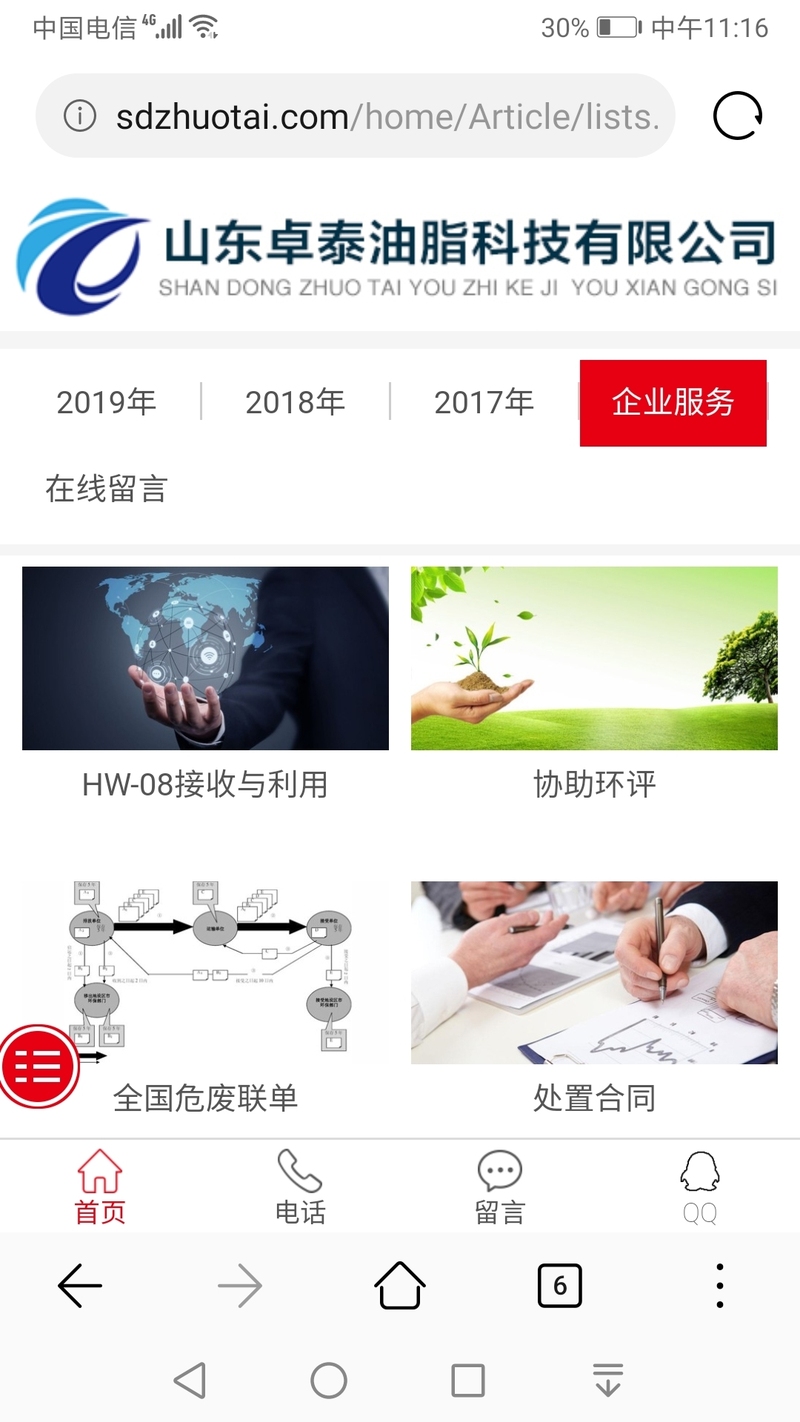Go back with the browser back arrow
The image size is (800, 1422).
click(x=80, y=1286)
